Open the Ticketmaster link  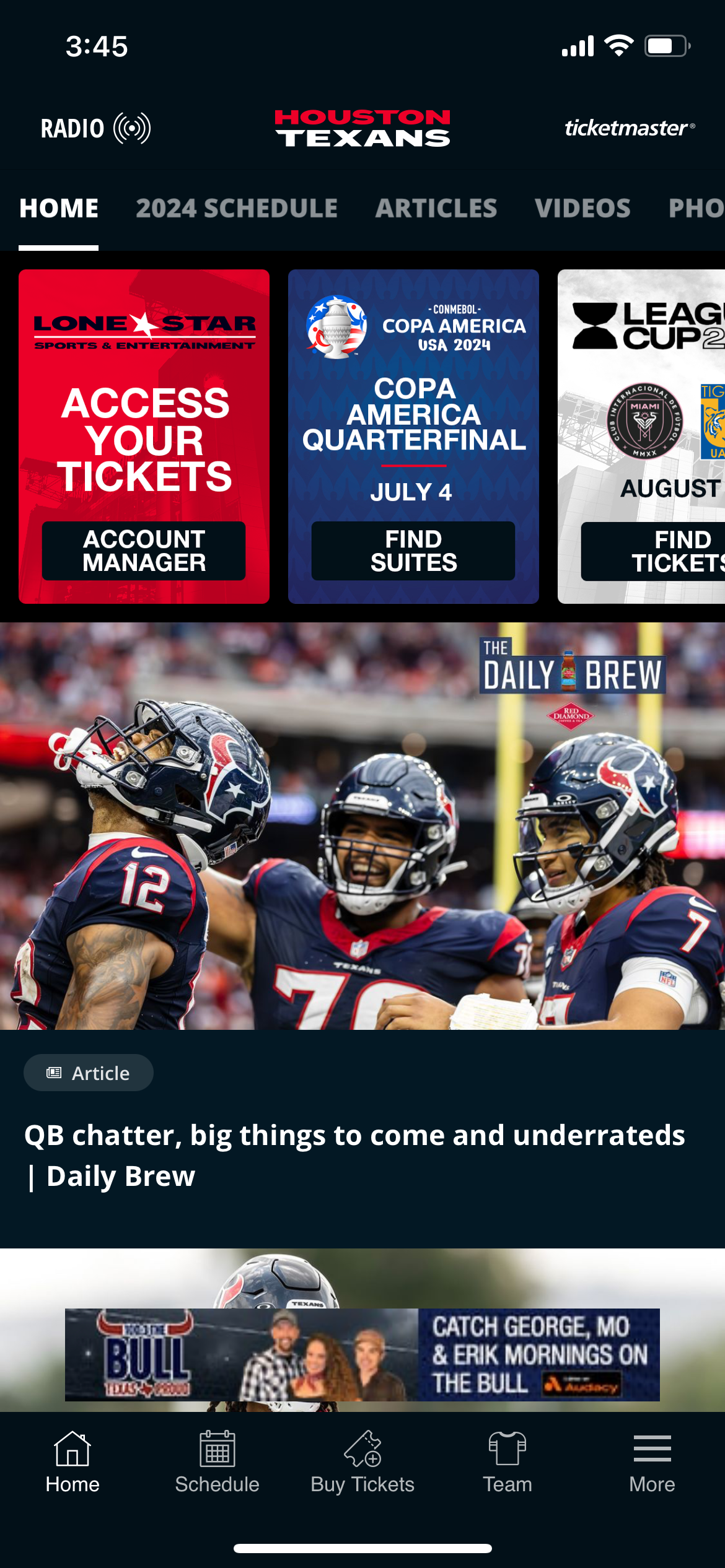click(x=628, y=128)
